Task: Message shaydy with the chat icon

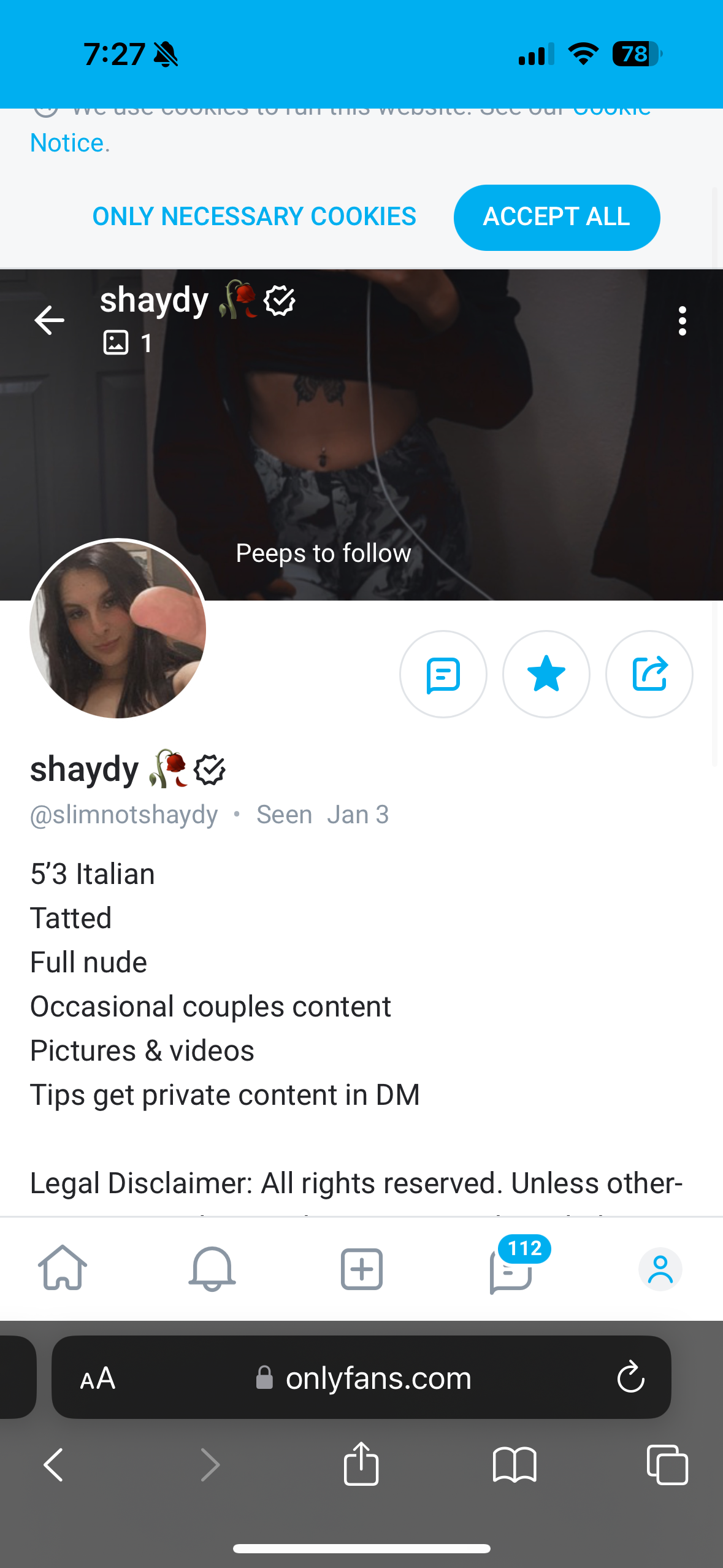Action: coord(443,674)
